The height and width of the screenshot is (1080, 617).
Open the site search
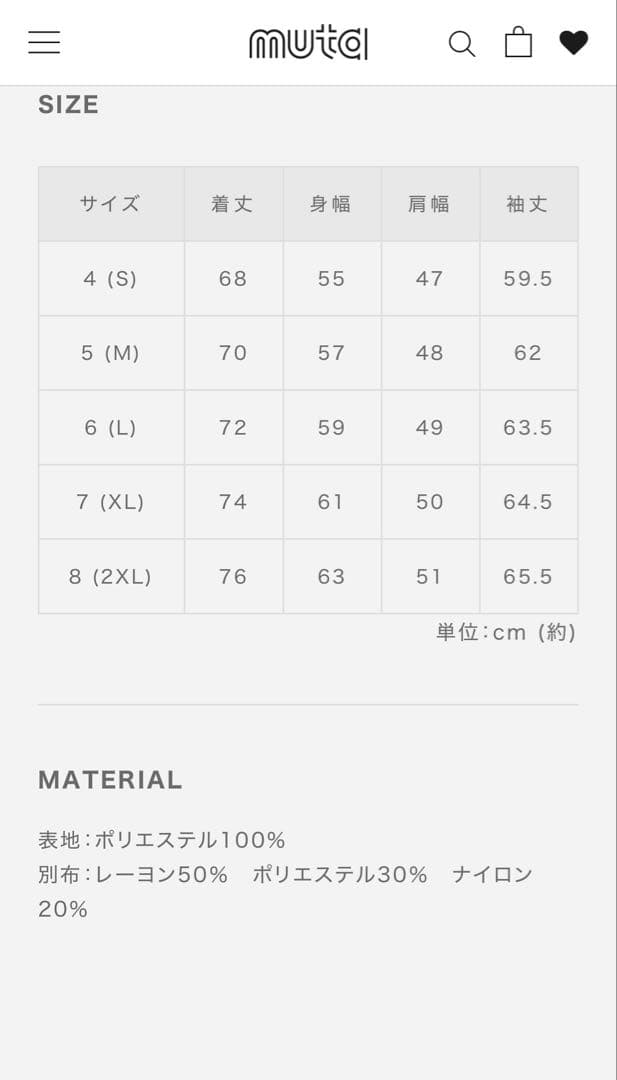(x=461, y=43)
